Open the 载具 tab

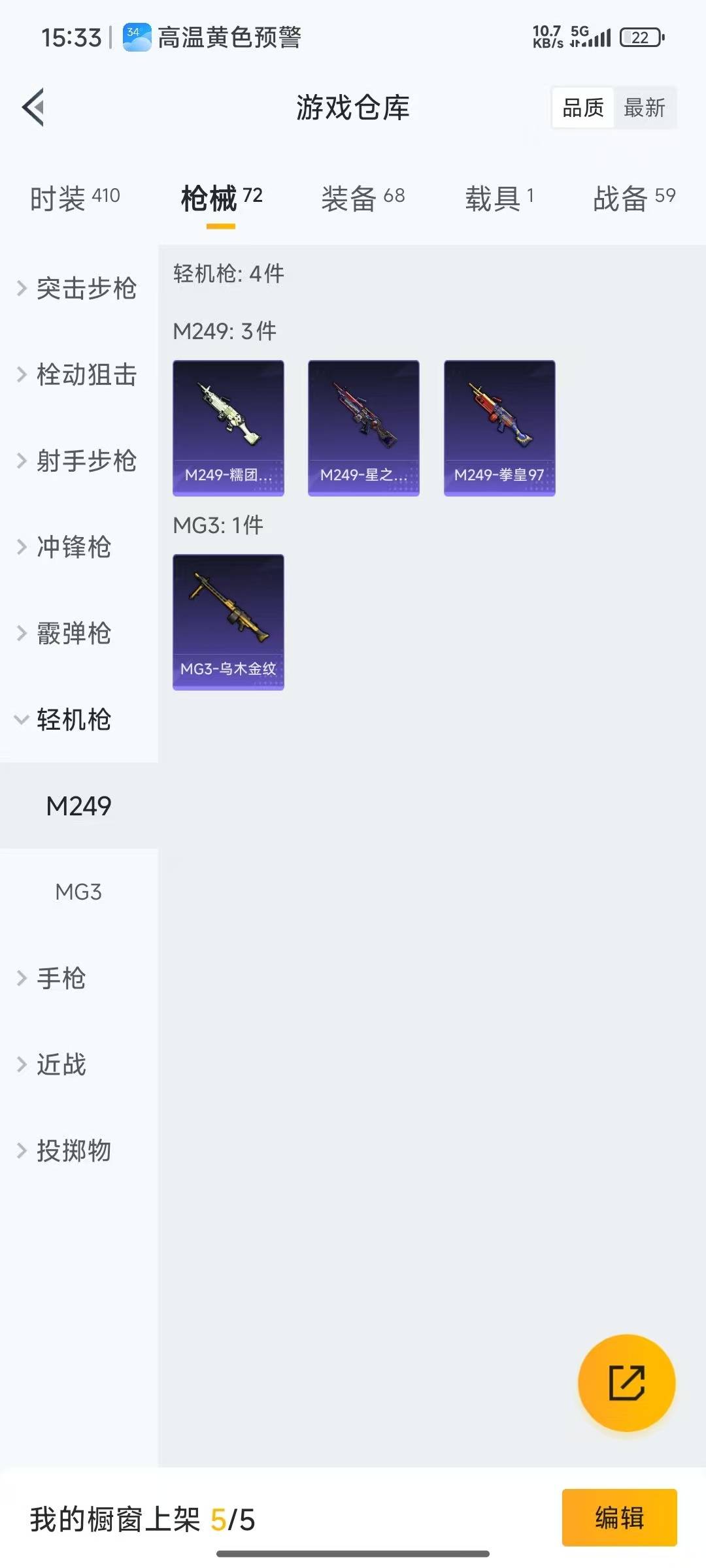click(499, 198)
